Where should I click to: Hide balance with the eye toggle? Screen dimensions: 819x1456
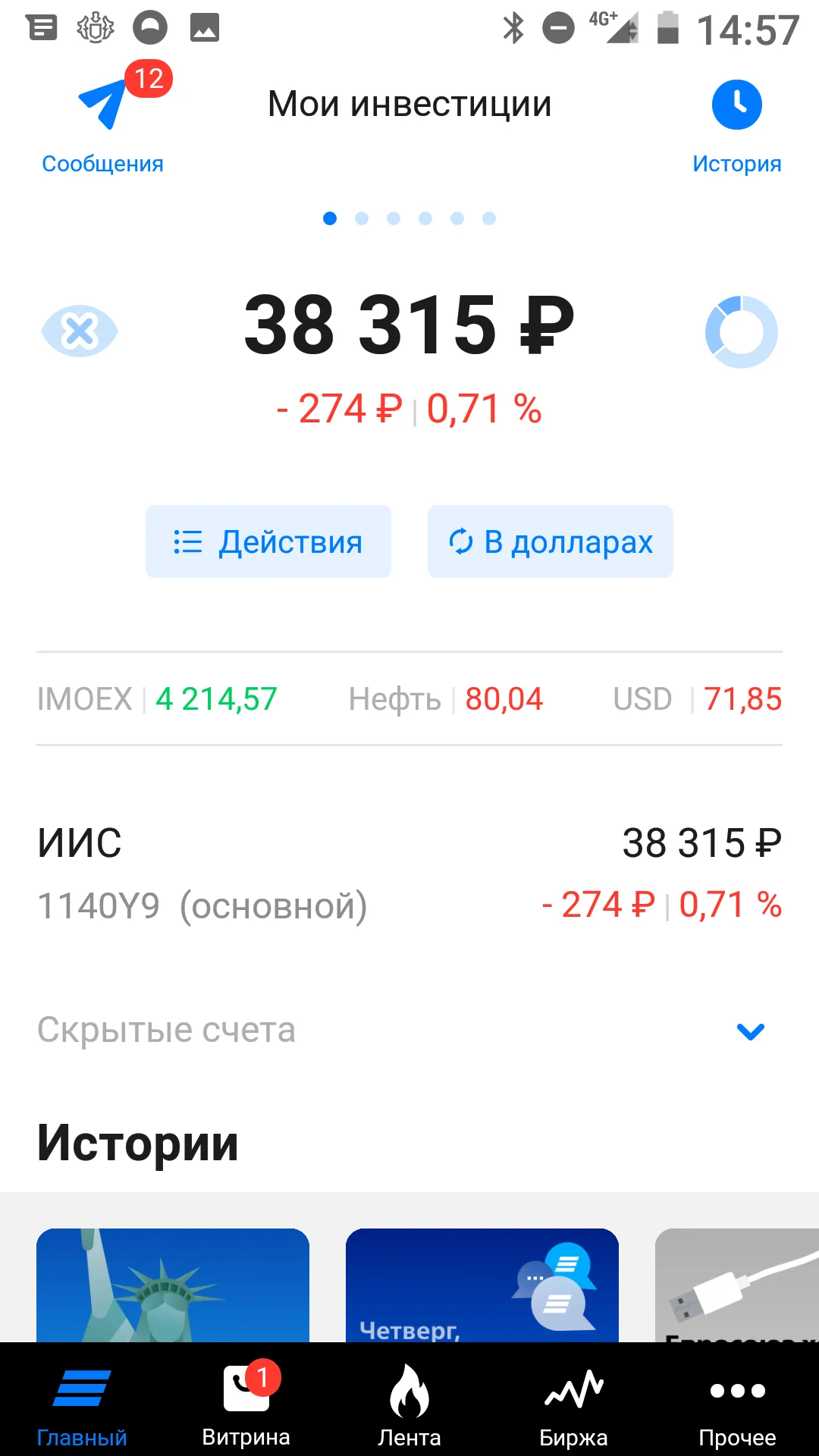click(x=79, y=330)
